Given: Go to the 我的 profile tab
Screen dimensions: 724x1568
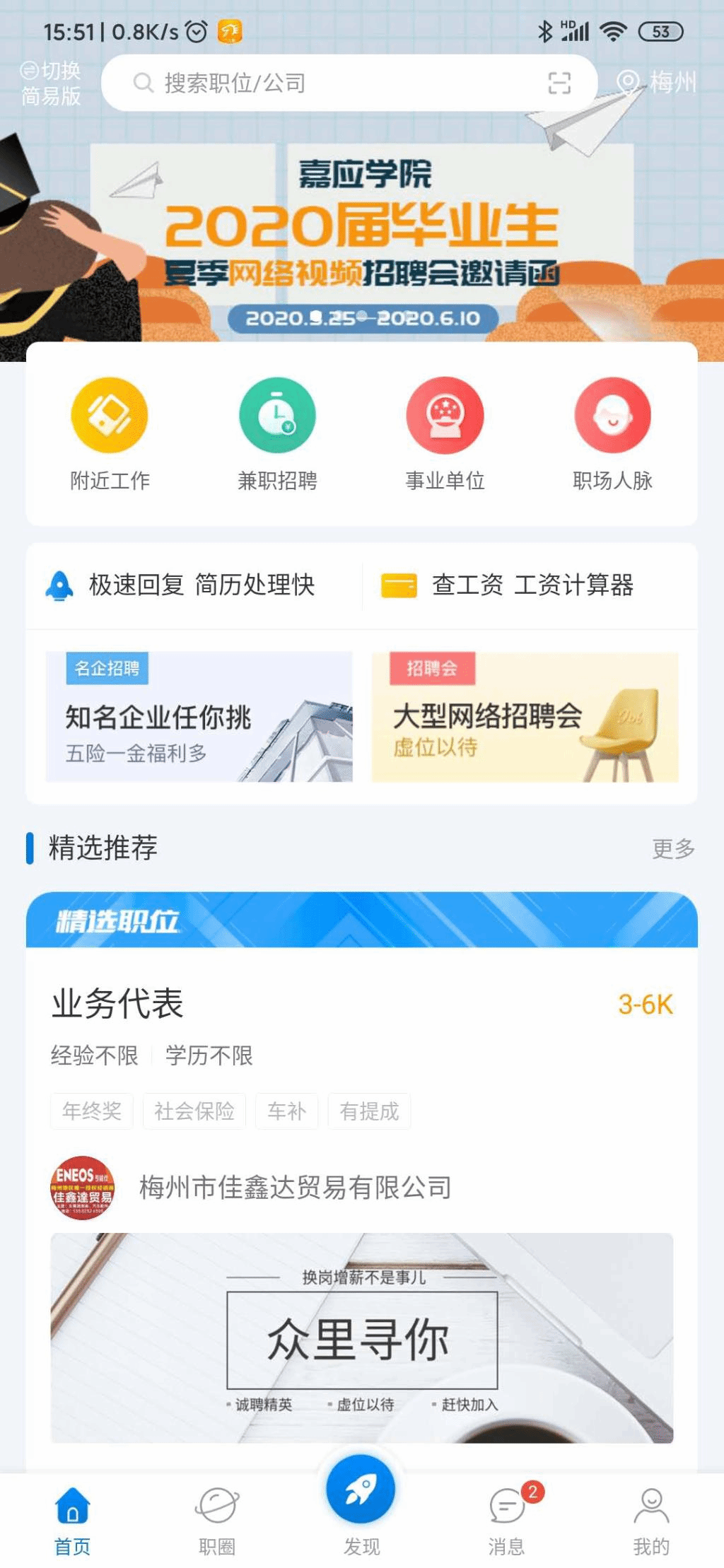Looking at the screenshot, I should tap(650, 1520).
